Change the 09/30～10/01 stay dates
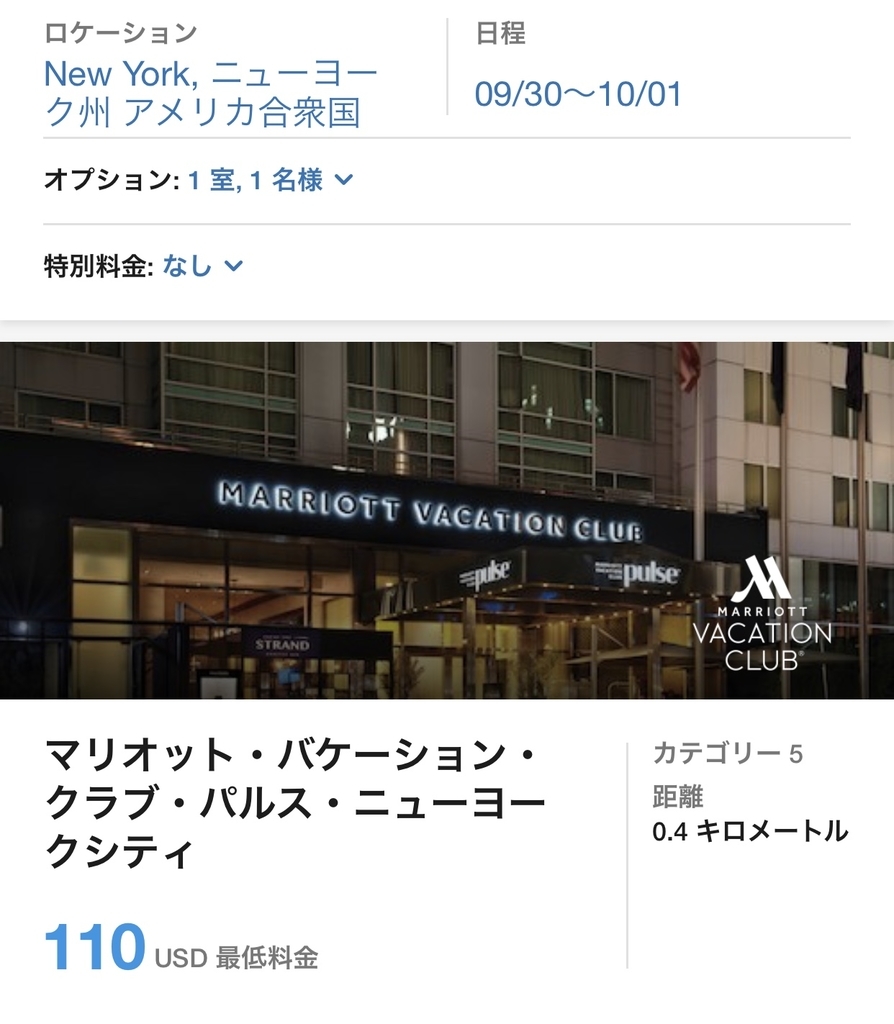Viewport: 894px width, 1024px height. [577, 95]
